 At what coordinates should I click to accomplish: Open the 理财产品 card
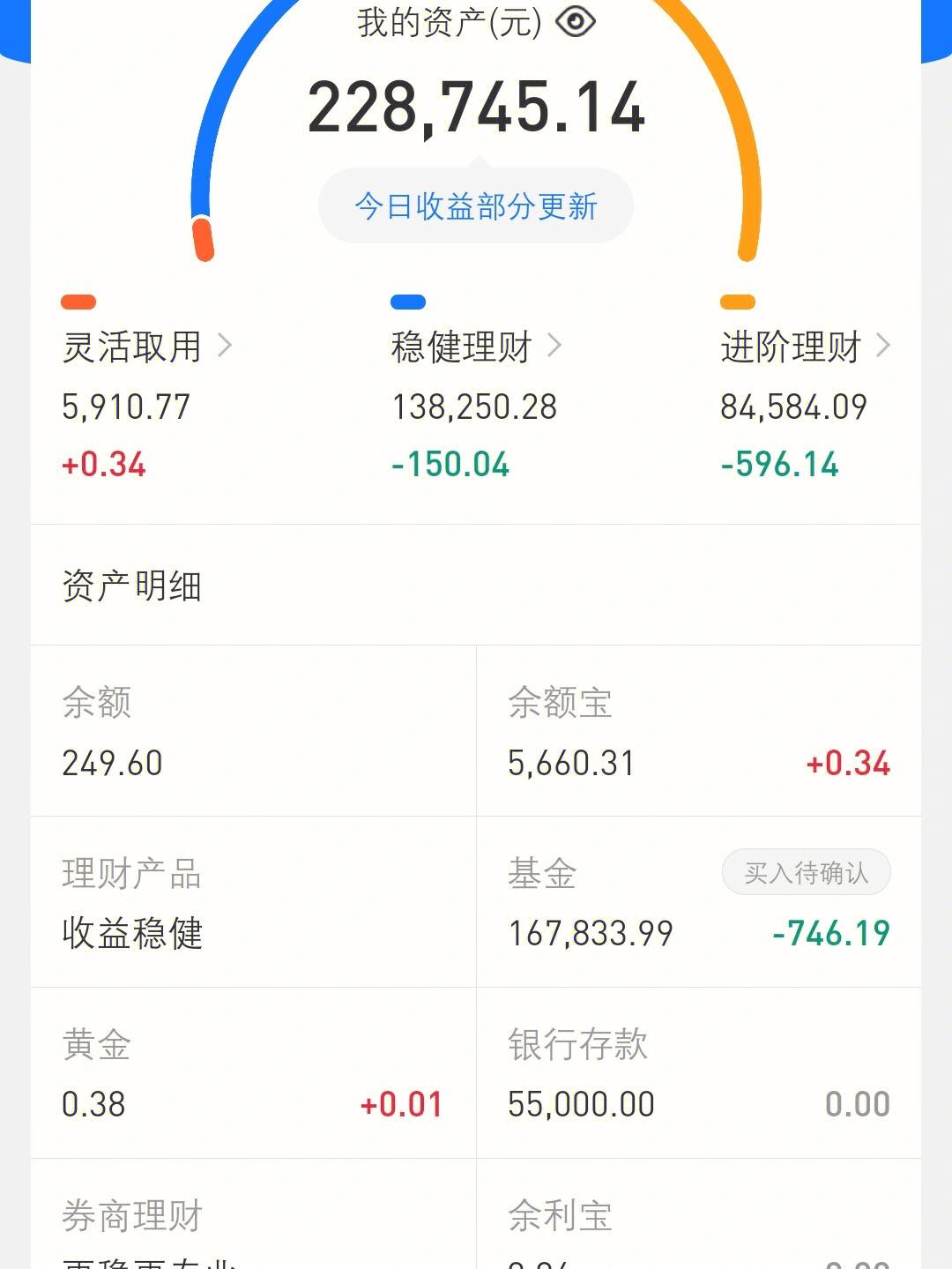tap(253, 902)
